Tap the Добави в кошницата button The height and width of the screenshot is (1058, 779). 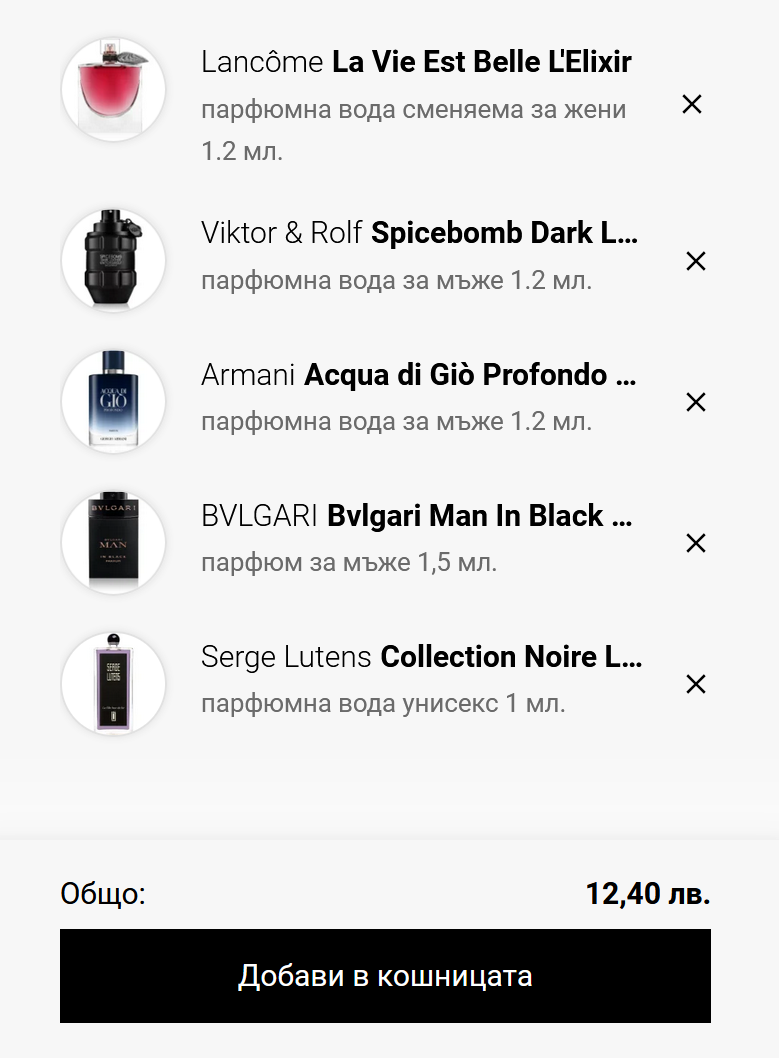click(385, 976)
